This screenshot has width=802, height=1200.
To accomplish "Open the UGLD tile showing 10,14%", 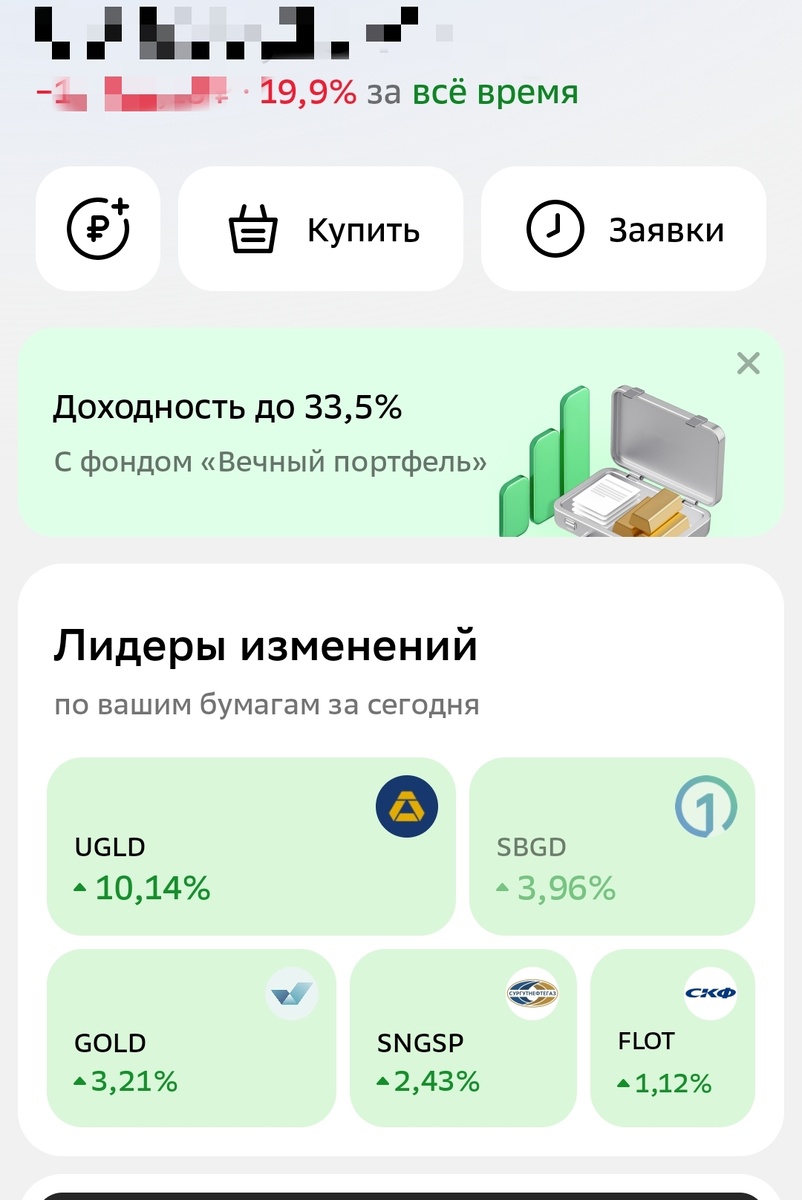I will point(250,845).
